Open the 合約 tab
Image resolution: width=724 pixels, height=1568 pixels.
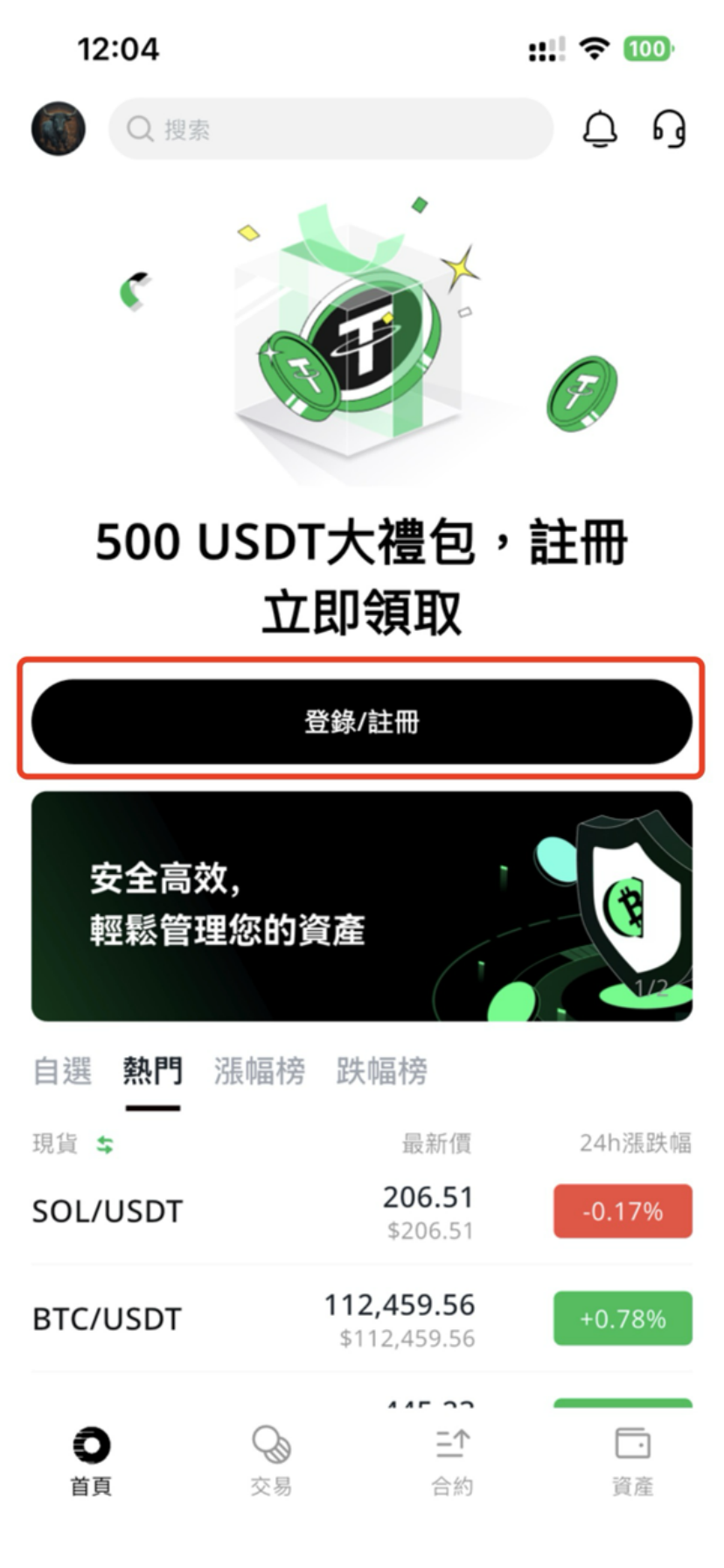coord(452,1459)
